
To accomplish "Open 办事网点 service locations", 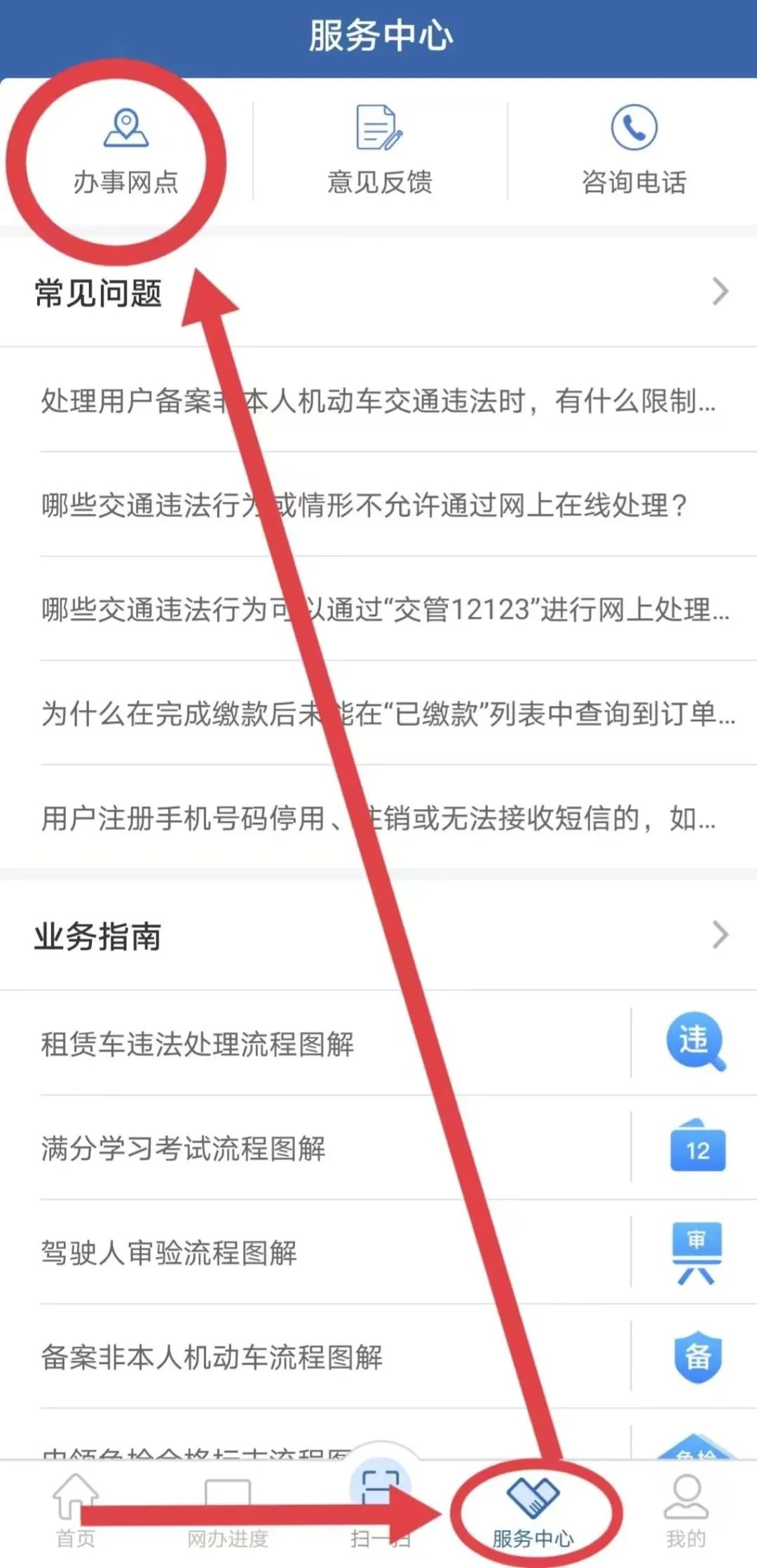I will [125, 151].
